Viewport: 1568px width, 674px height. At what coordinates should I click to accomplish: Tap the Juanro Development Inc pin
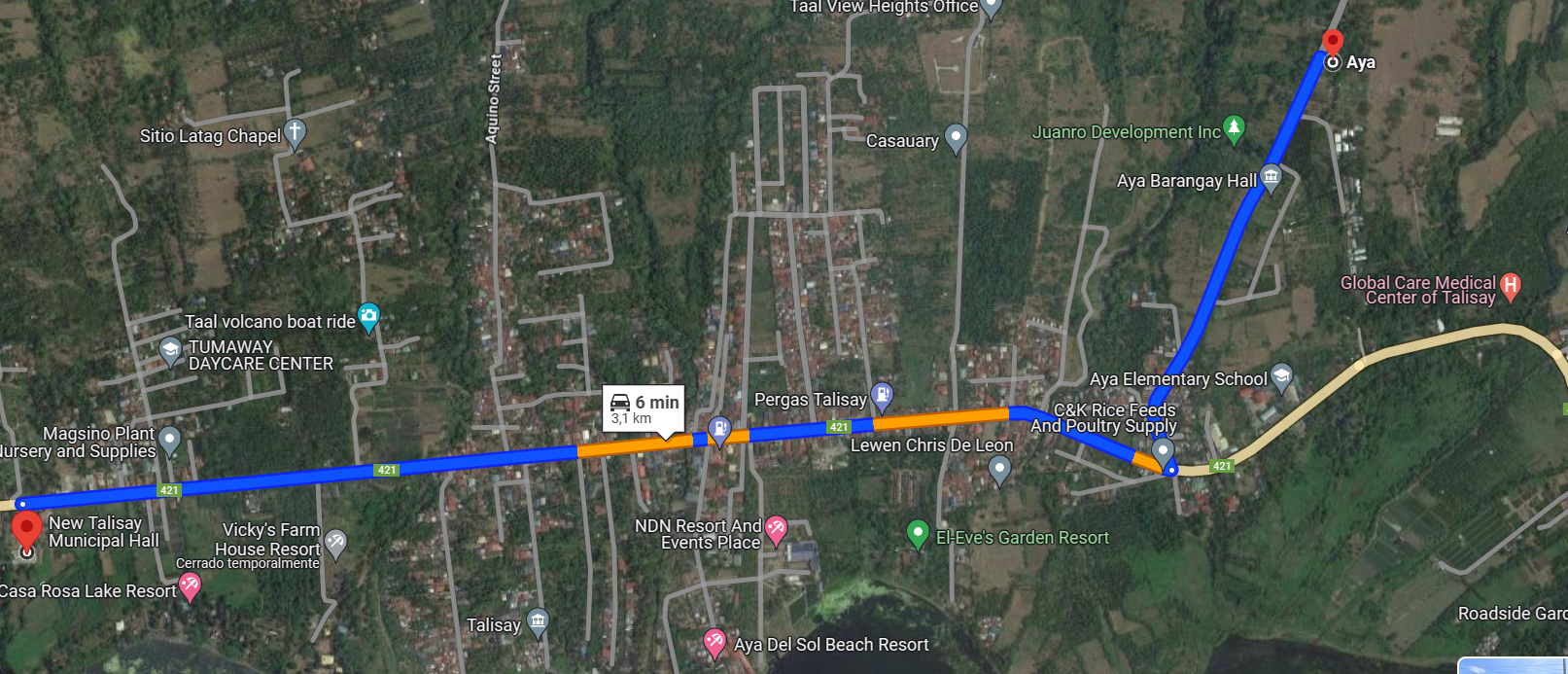point(1234,128)
